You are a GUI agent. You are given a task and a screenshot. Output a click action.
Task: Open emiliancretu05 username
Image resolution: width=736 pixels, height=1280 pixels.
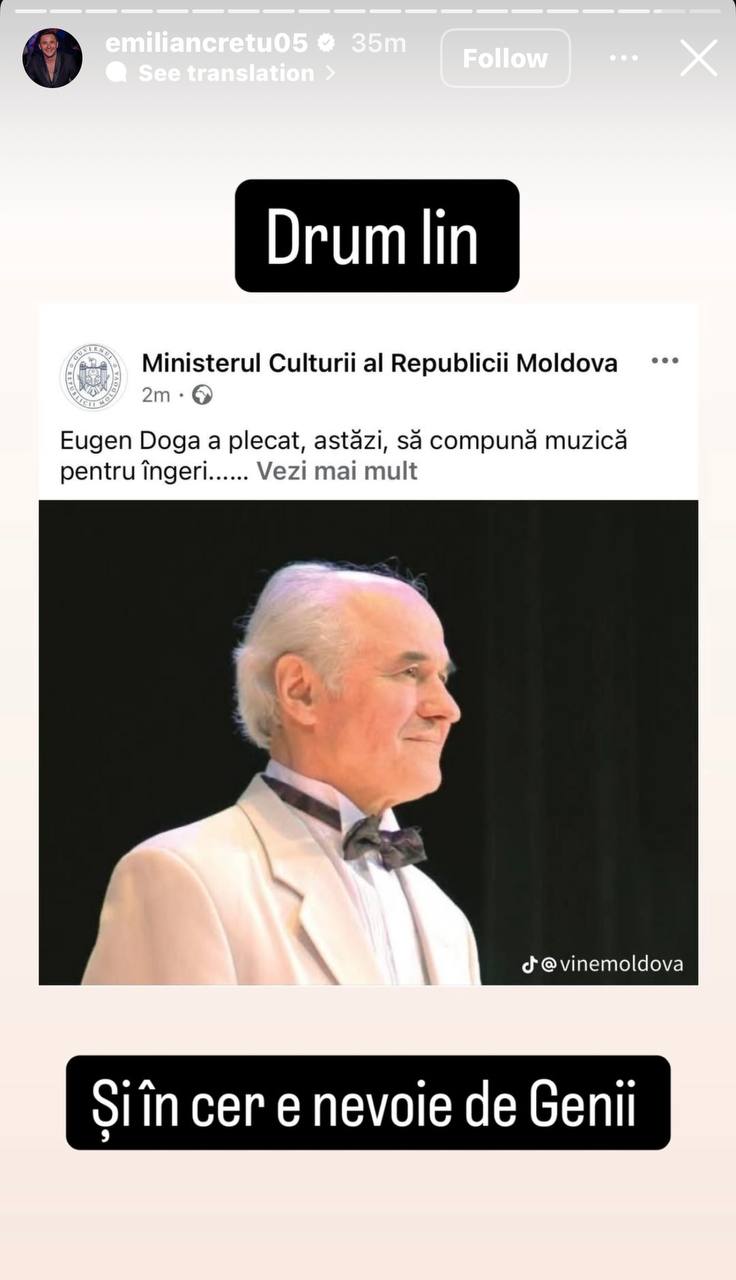click(206, 43)
